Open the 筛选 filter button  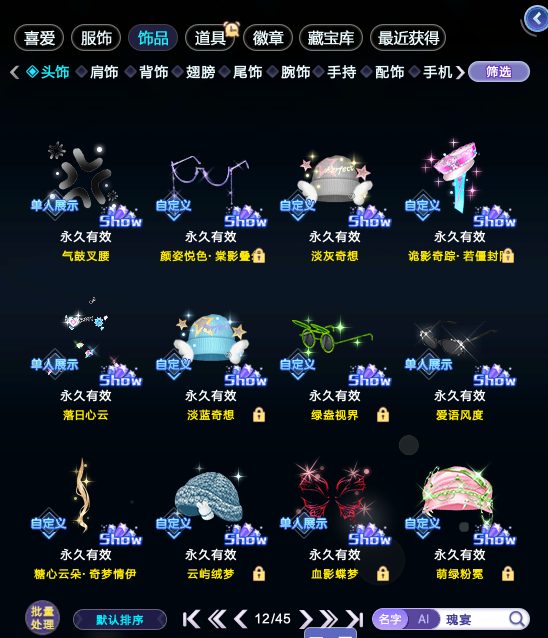point(499,72)
